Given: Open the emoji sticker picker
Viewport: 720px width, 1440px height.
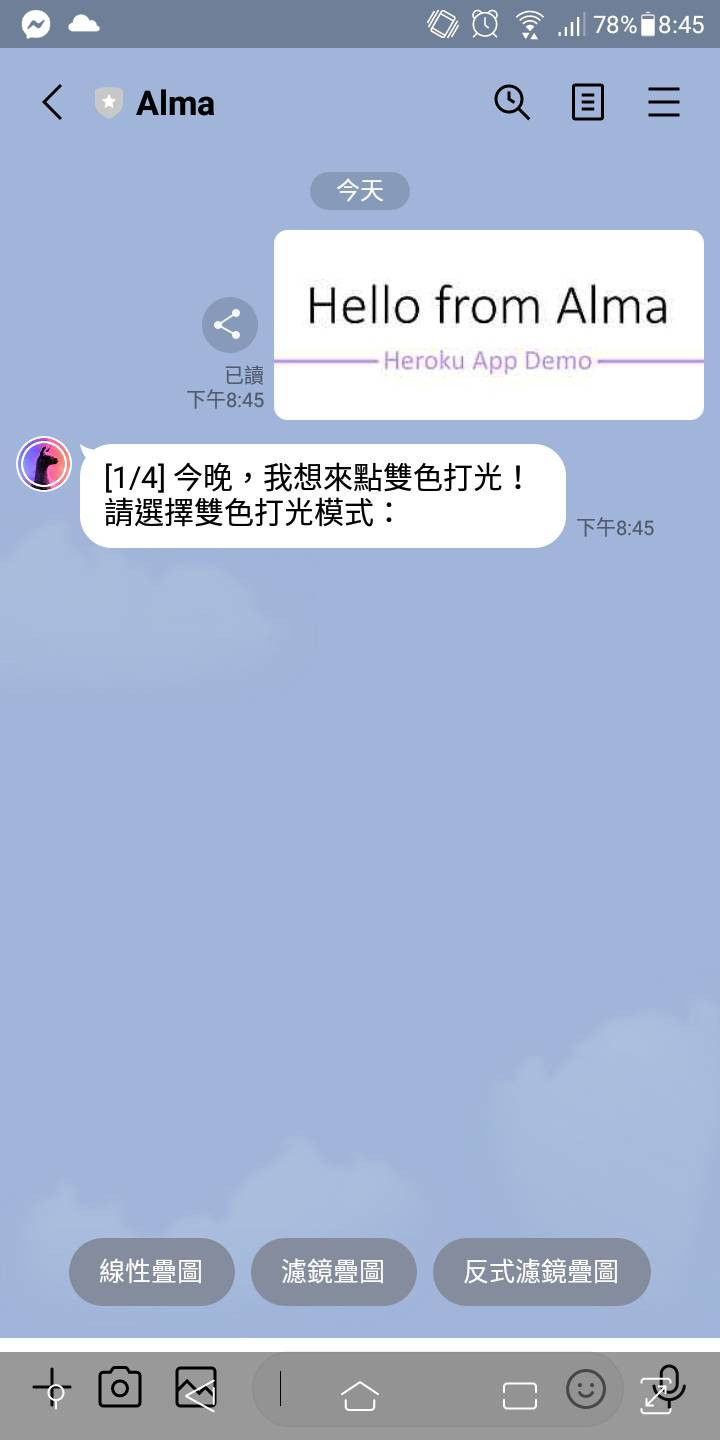Looking at the screenshot, I should click(x=586, y=1388).
